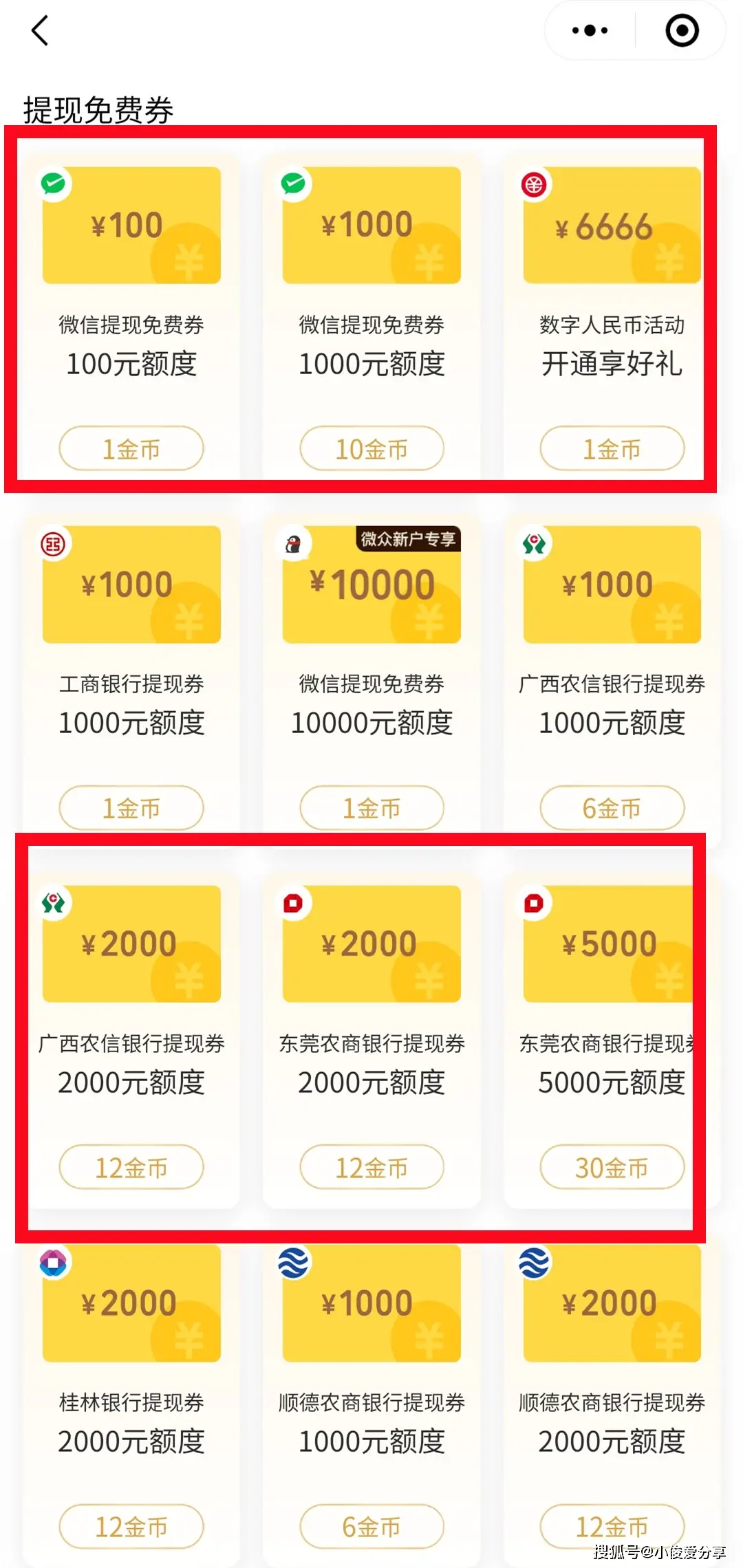This screenshot has width=743, height=1568.
Task: Click the Guangxi Rural Credit icon on ¥1000 coupon
Action: (534, 542)
